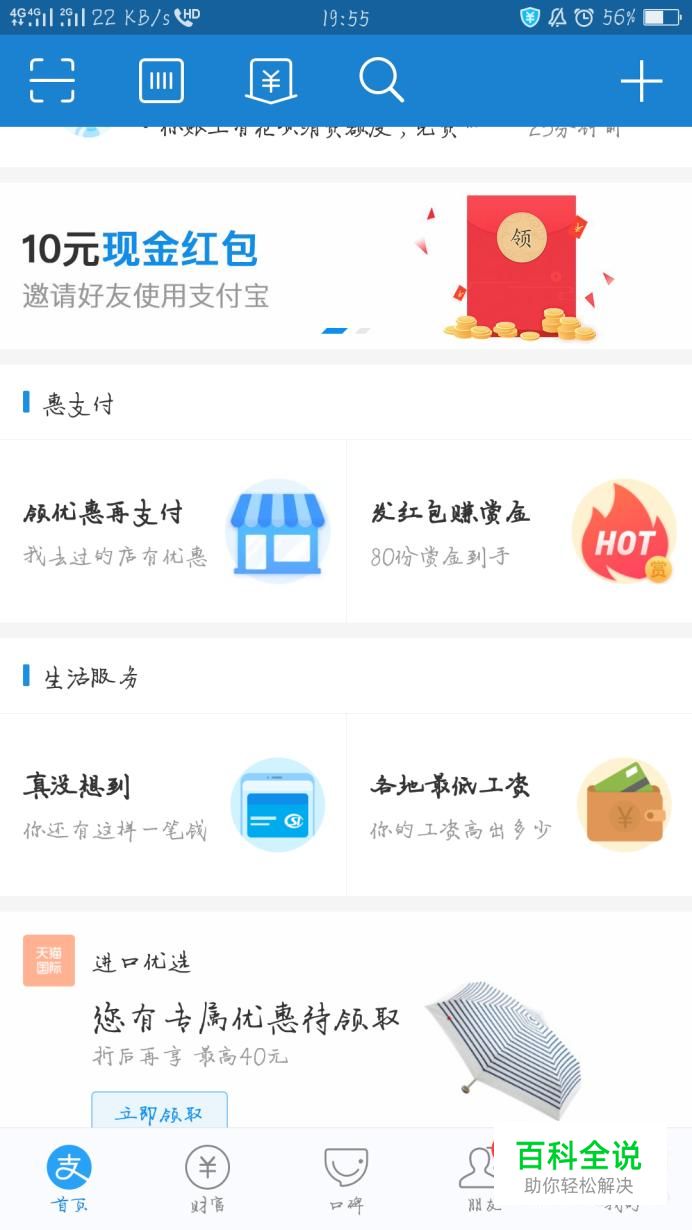Open the payment barcode icon
The image size is (692, 1230).
point(161,80)
